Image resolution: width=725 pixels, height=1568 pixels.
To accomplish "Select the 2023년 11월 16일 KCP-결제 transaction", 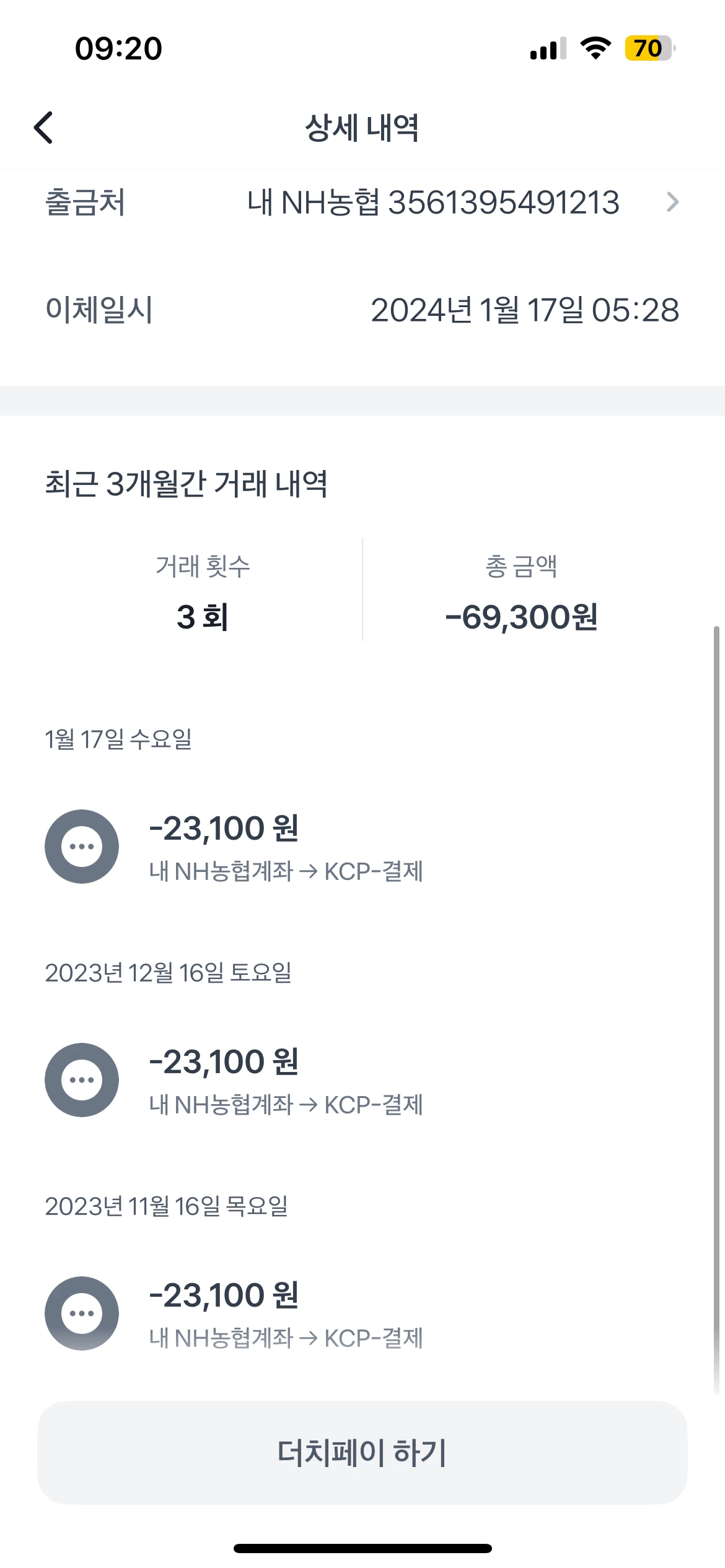I will pos(285,1313).
